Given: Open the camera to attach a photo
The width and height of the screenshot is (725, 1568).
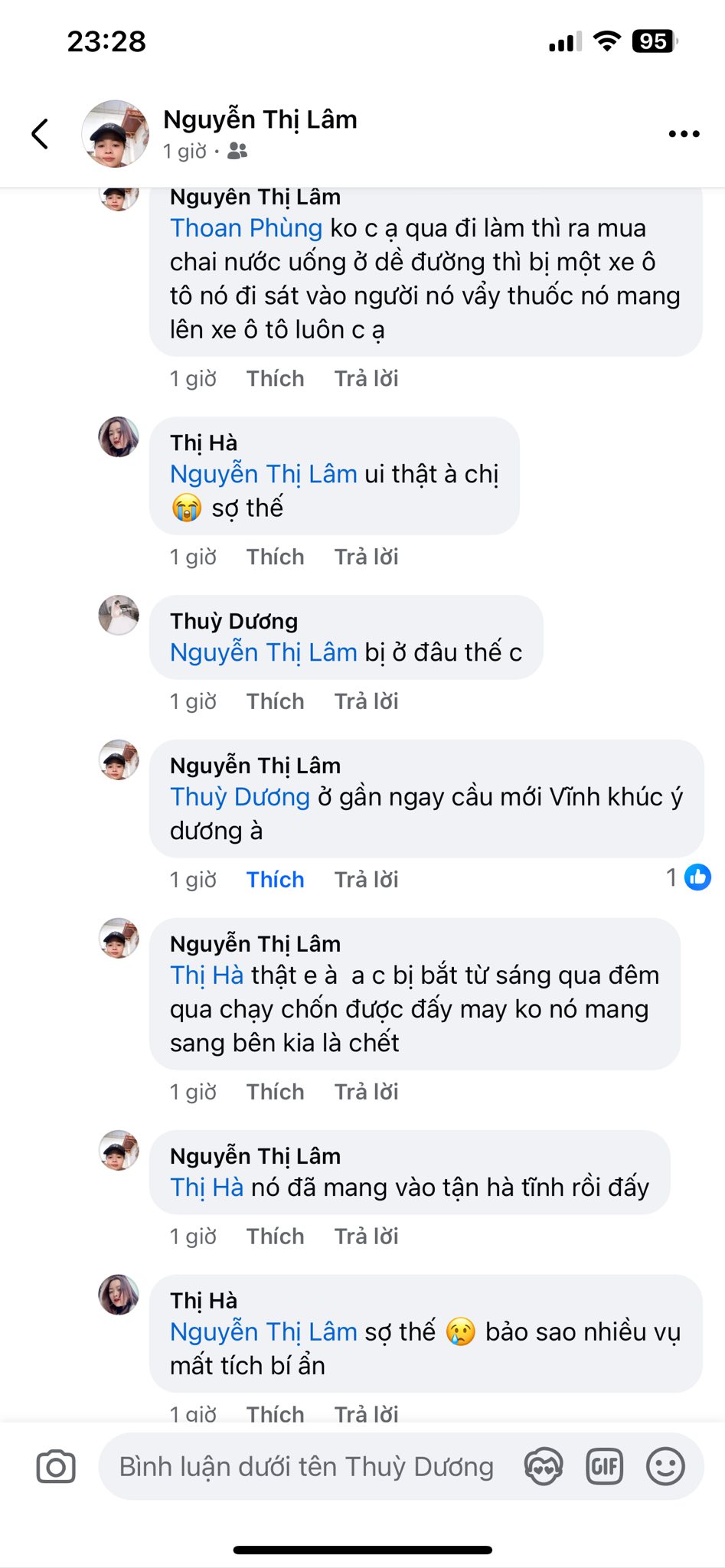Looking at the screenshot, I should click(x=56, y=1467).
